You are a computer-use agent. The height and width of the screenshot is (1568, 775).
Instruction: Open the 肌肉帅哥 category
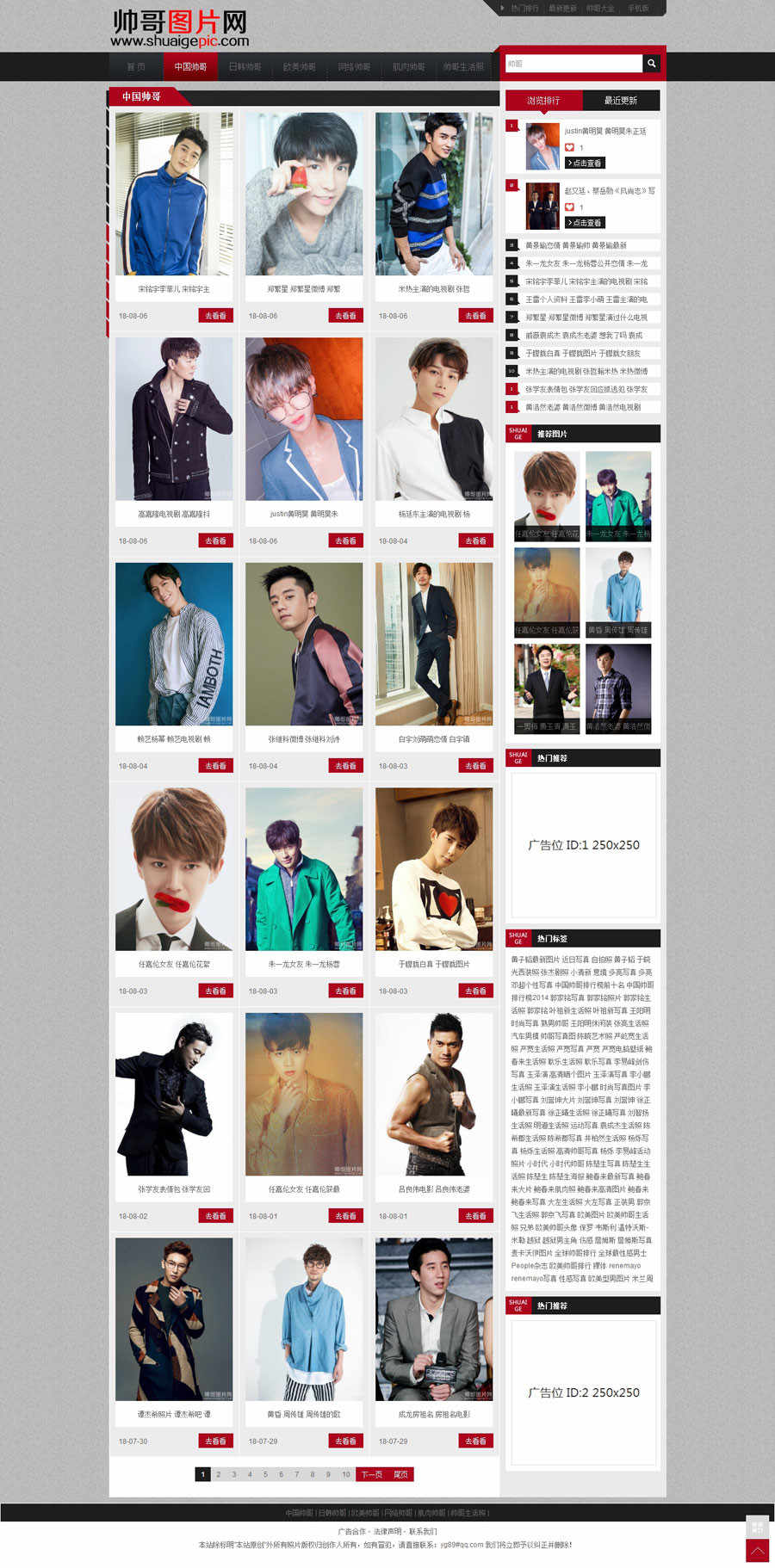click(408, 67)
